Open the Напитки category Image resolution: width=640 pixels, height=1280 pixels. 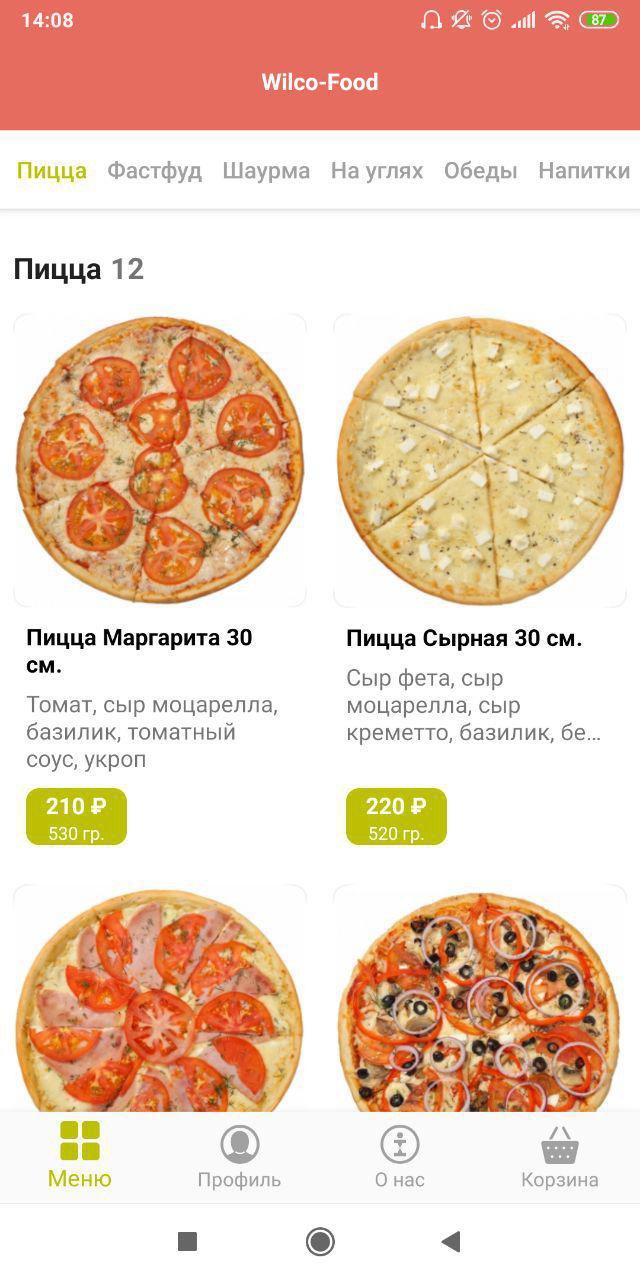584,171
